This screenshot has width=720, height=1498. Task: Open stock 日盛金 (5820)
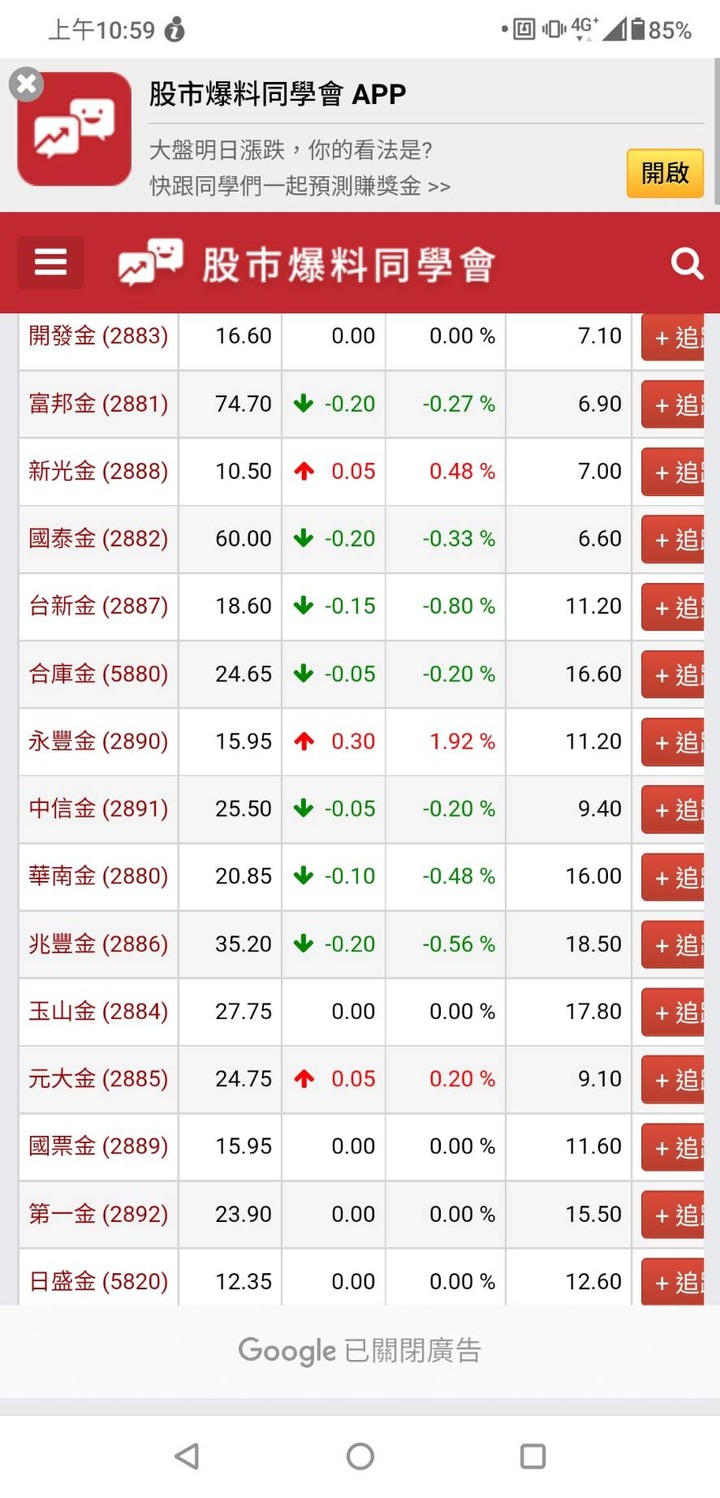98,1282
